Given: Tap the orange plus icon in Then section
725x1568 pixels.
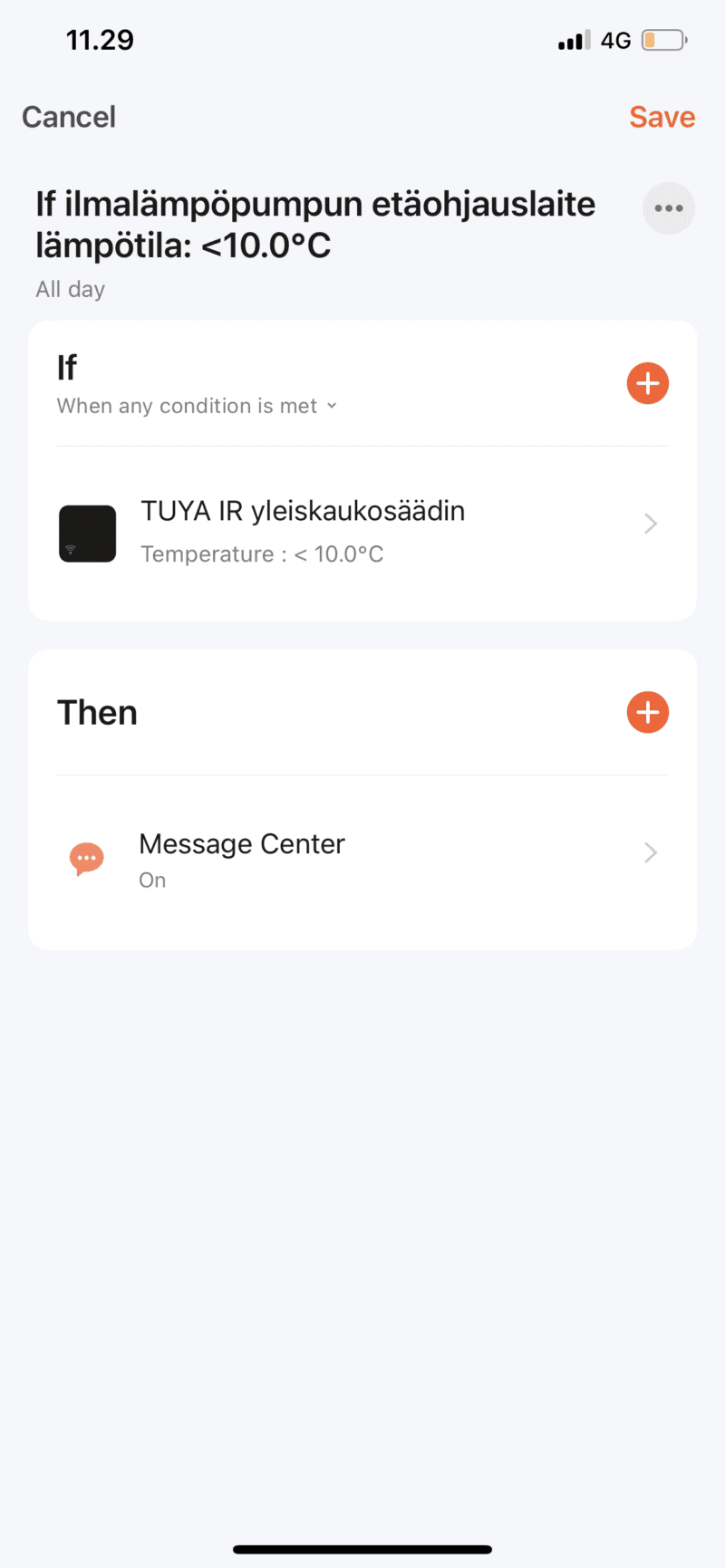Looking at the screenshot, I should [647, 712].
